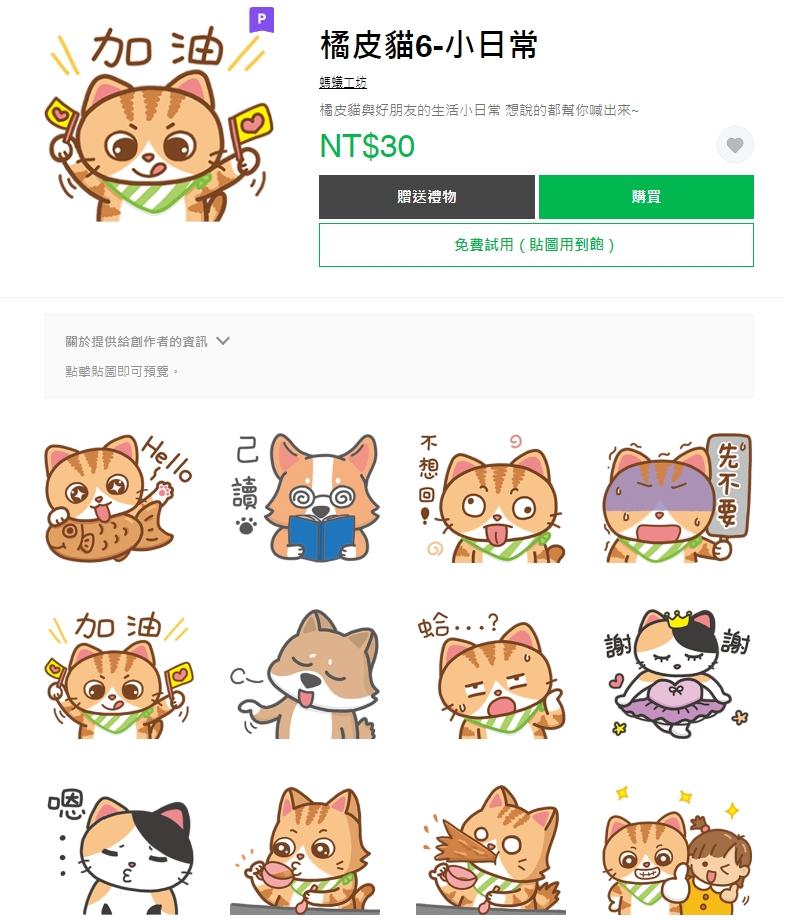Image resolution: width=785 pixels, height=923 pixels.
Task: Preview the sighing Shiba dog sticker
Action: [304, 675]
